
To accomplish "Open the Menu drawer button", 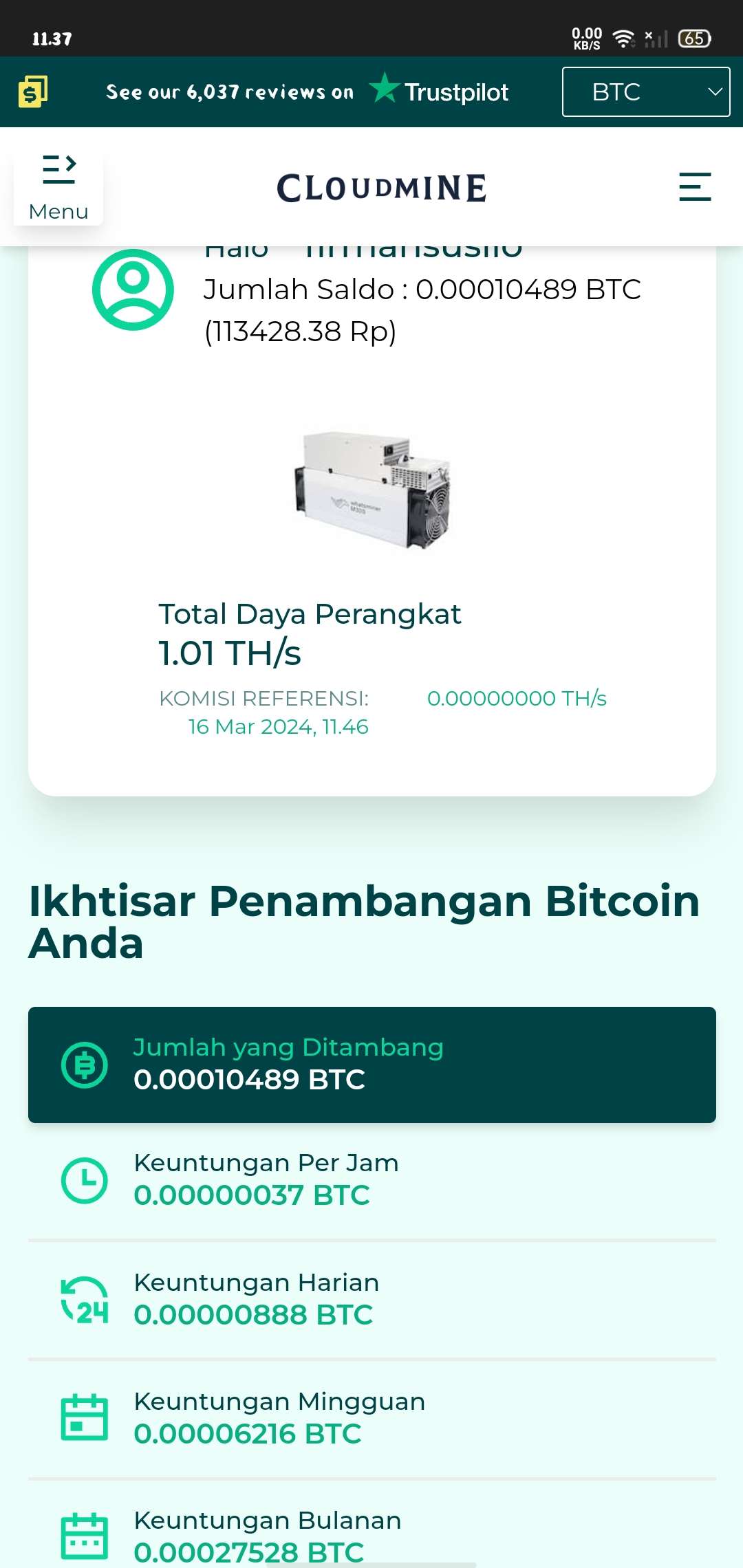I will [58, 187].
